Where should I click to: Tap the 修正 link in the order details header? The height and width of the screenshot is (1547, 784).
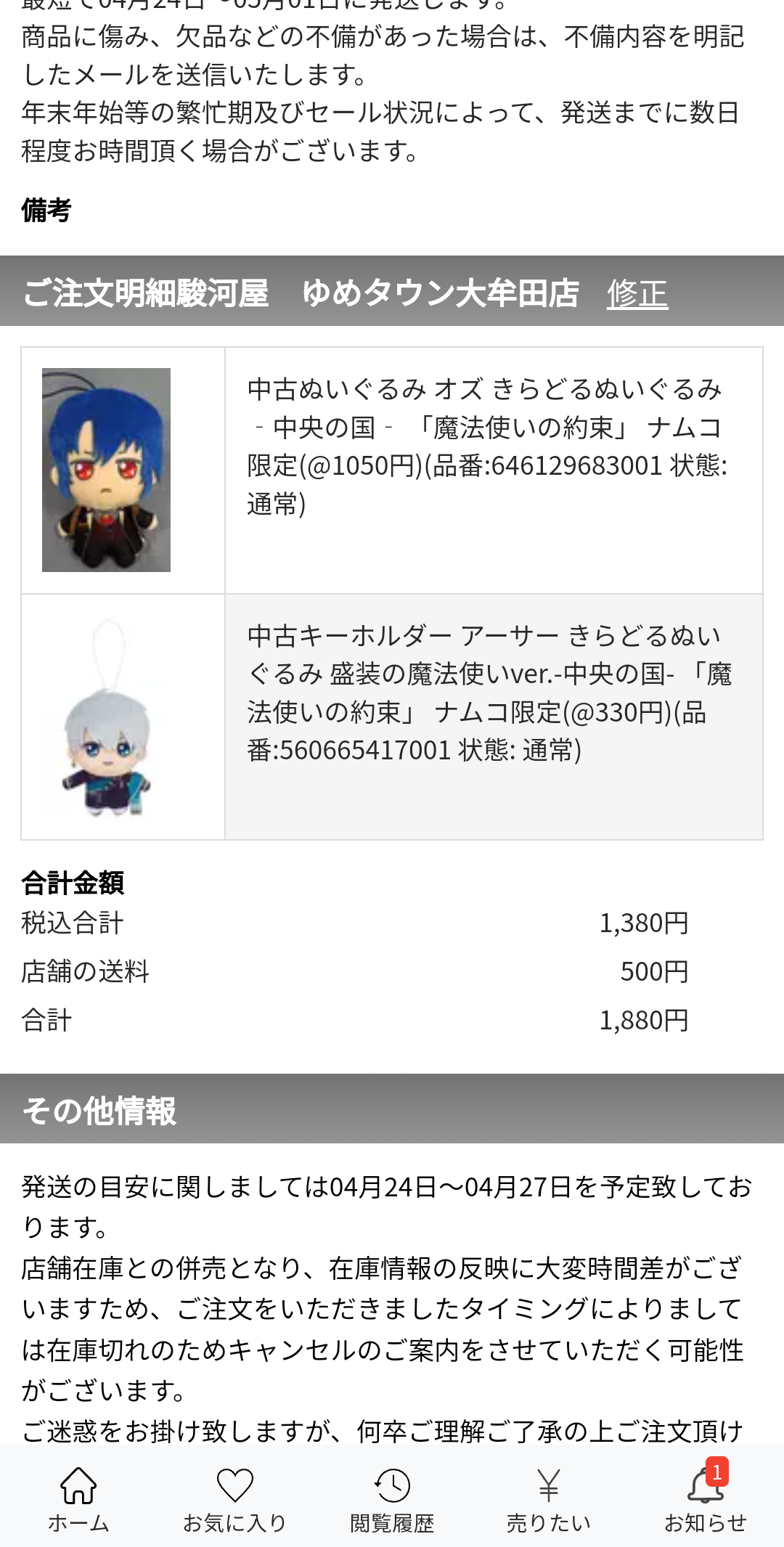[637, 293]
